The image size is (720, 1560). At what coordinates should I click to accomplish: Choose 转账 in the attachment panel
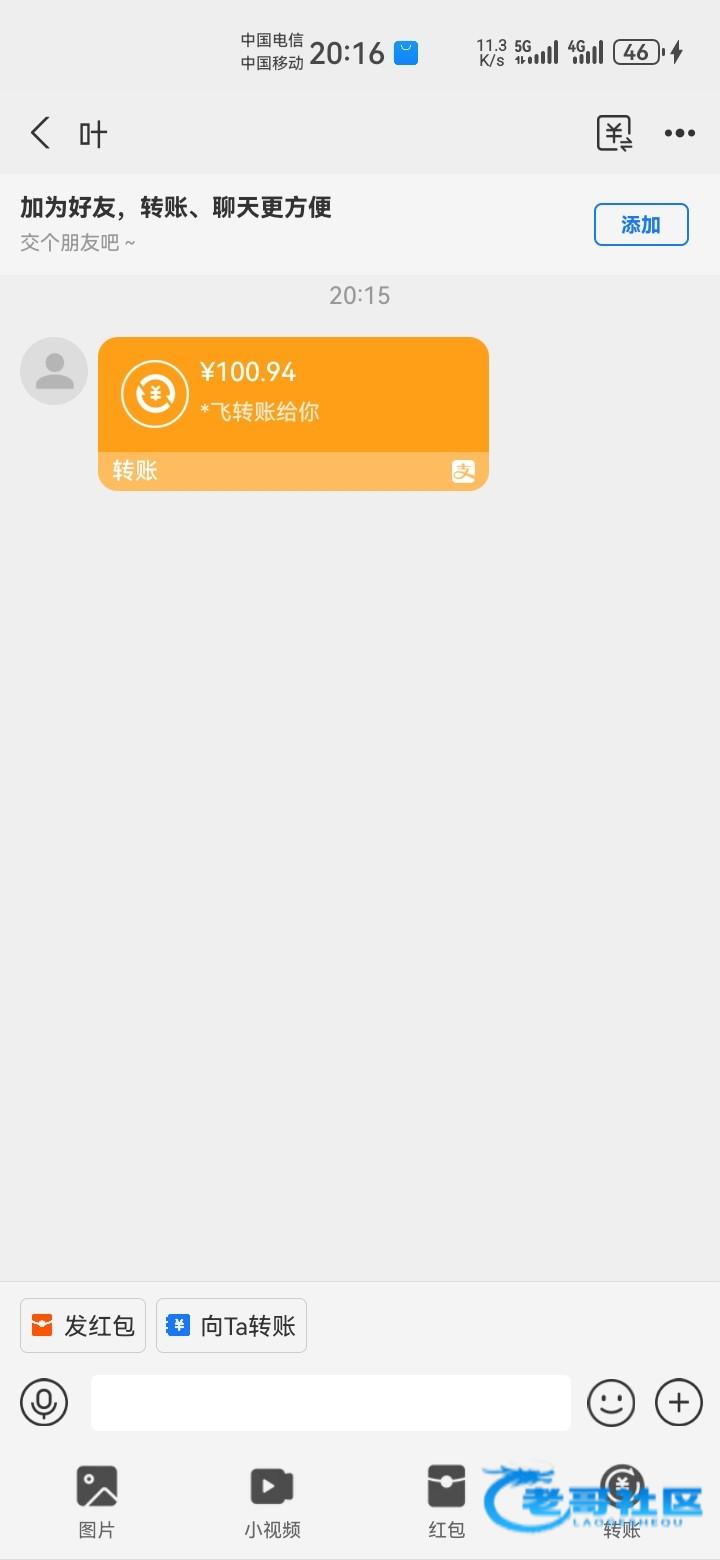click(621, 1500)
